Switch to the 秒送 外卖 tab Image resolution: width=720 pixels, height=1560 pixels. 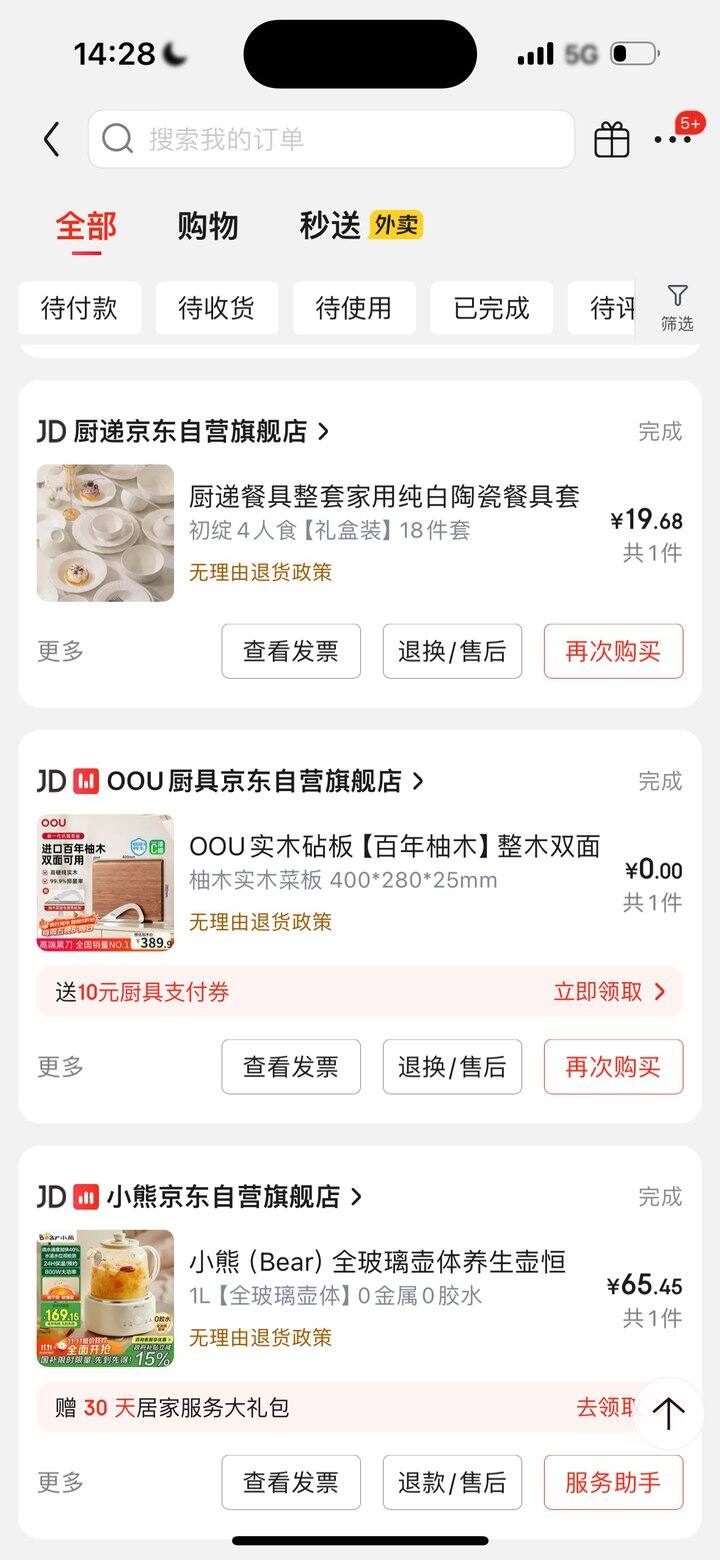click(x=360, y=226)
